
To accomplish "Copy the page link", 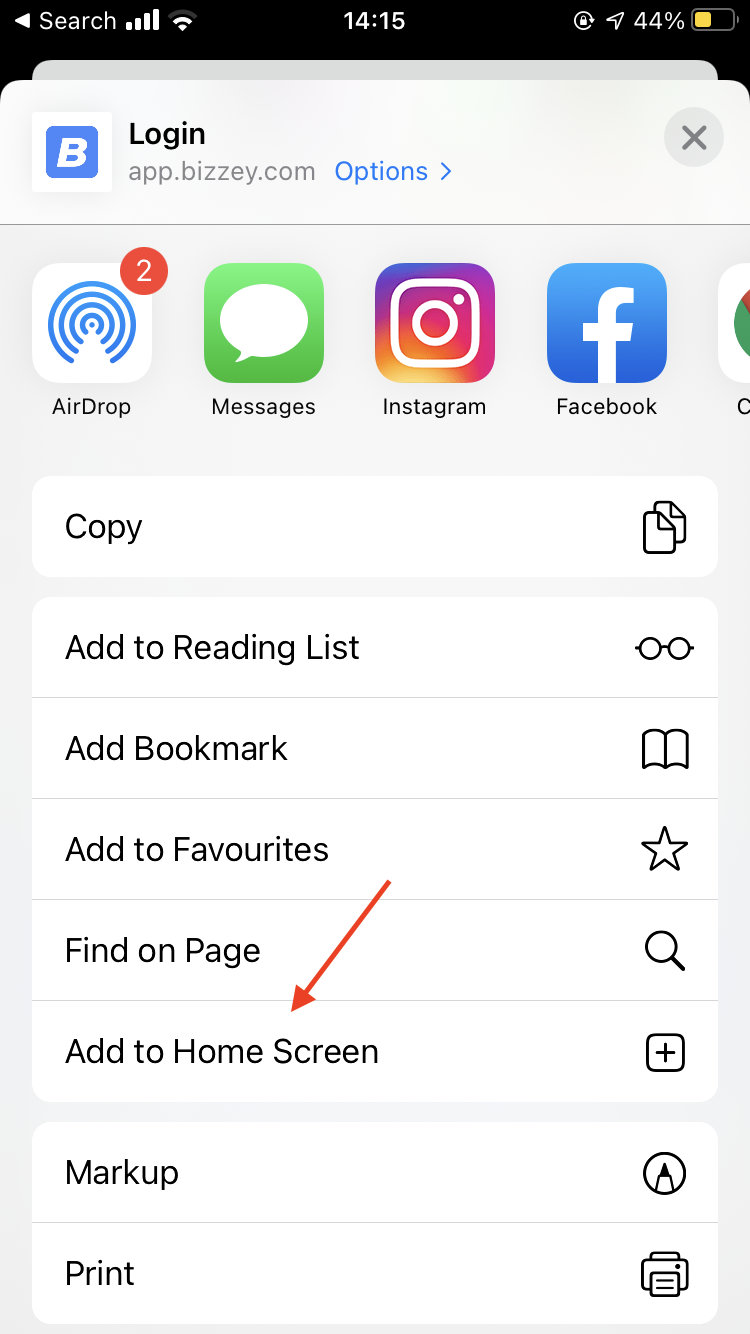I will click(x=375, y=527).
